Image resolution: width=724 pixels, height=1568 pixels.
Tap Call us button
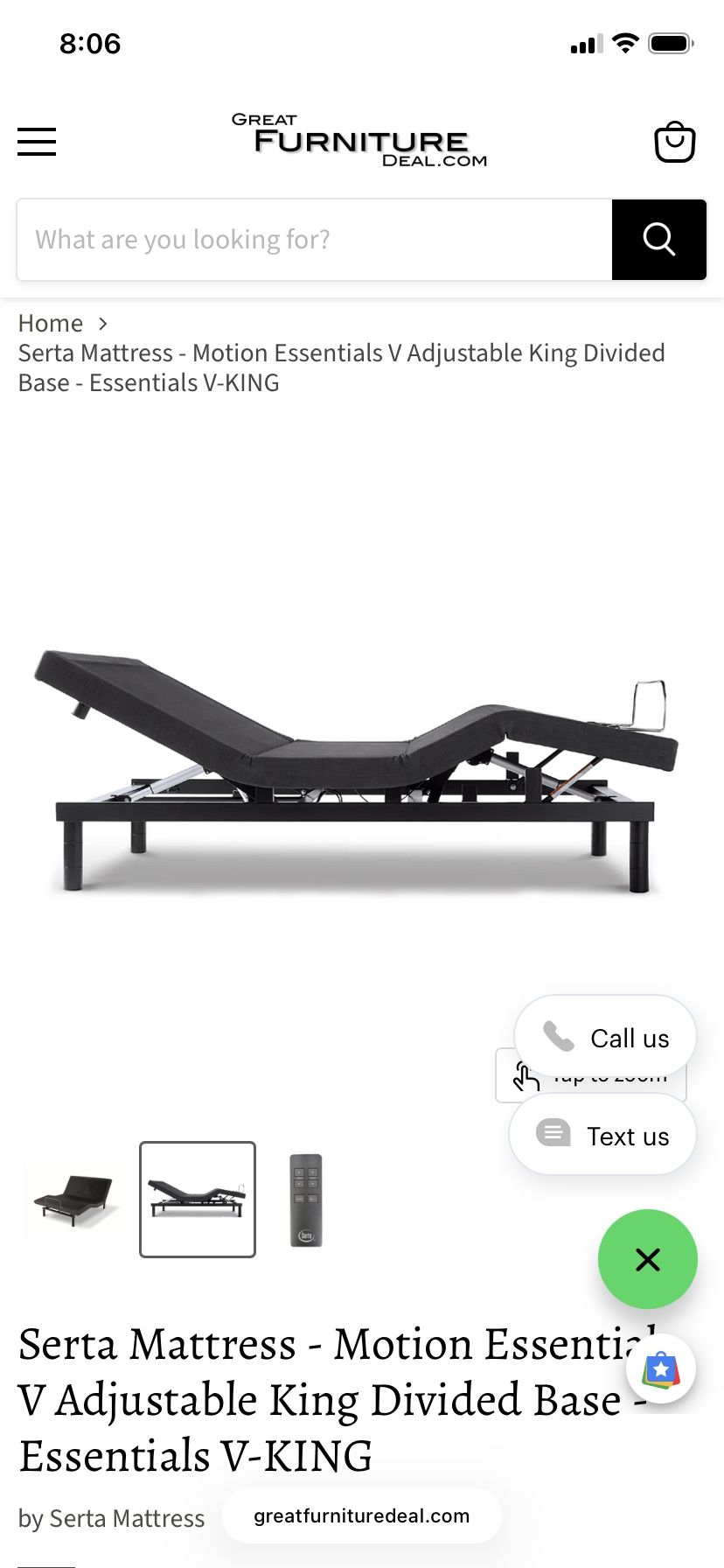pyautogui.click(x=605, y=1038)
